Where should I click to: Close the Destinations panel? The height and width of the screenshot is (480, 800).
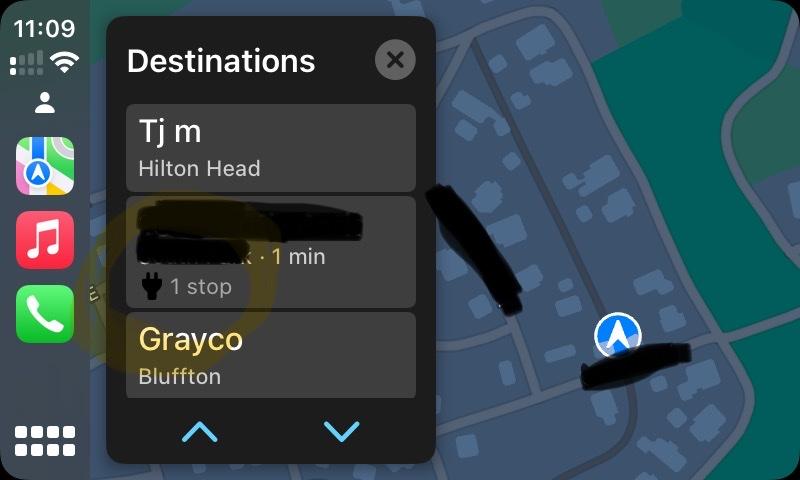(395, 60)
